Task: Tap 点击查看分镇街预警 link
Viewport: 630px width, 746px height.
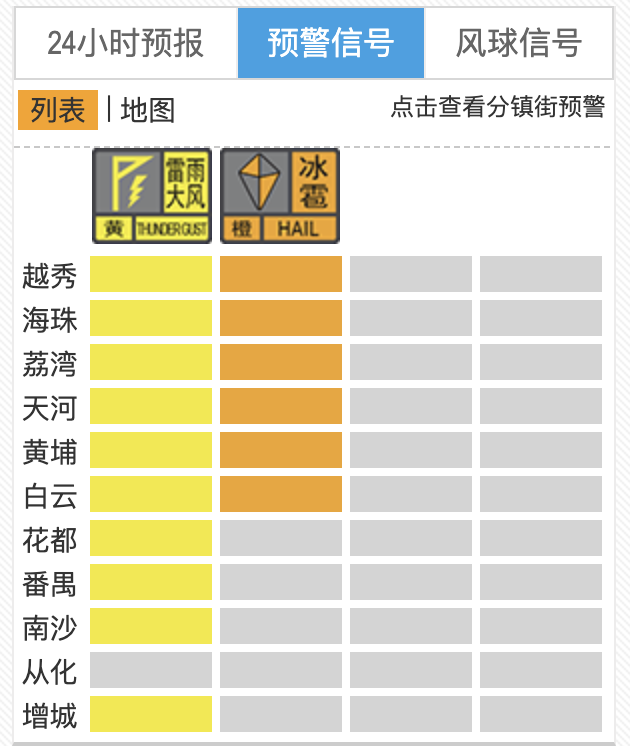Action: point(497,108)
